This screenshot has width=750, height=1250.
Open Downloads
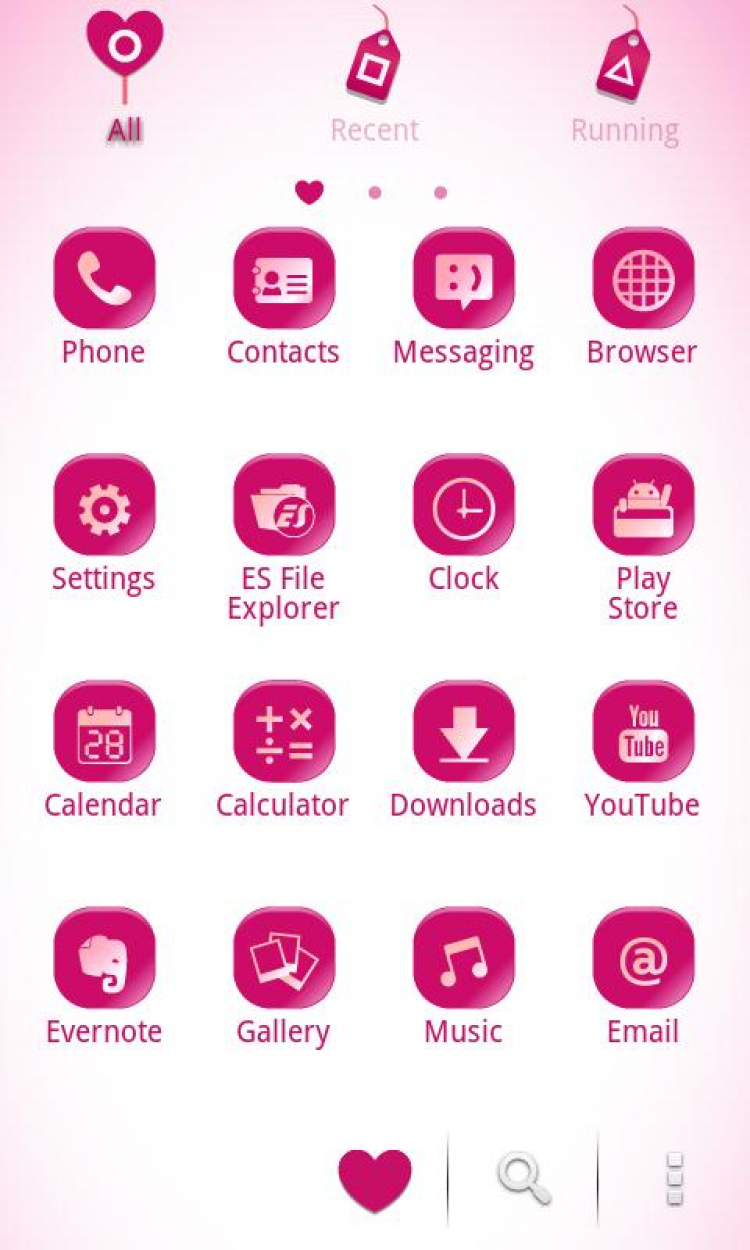[463, 732]
